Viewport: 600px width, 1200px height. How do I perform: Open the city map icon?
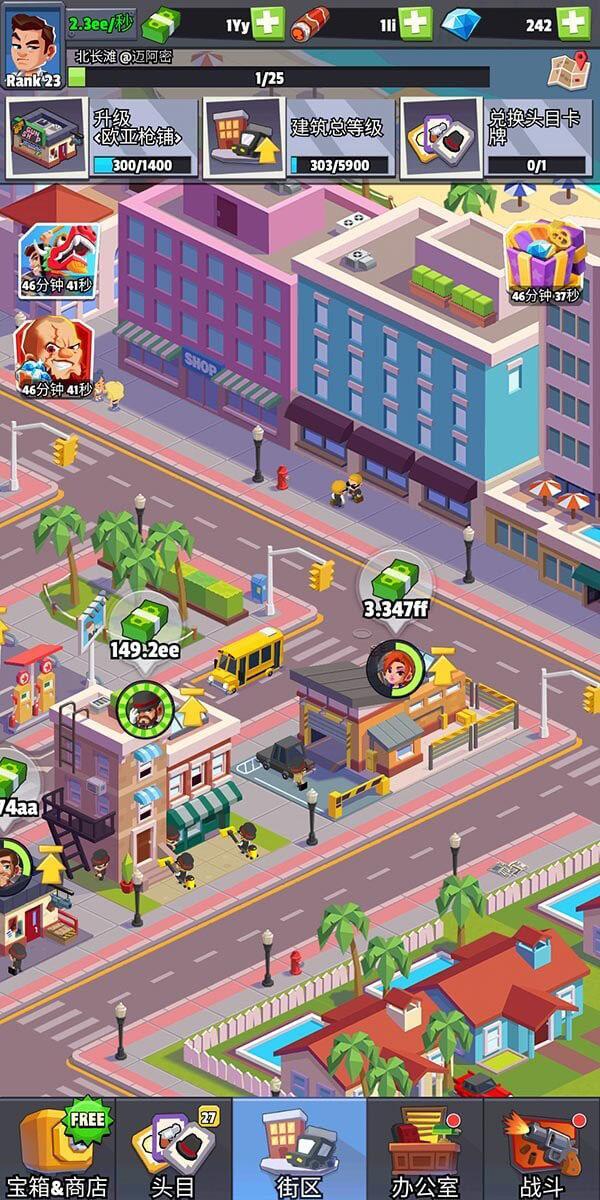pyautogui.click(x=568, y=69)
